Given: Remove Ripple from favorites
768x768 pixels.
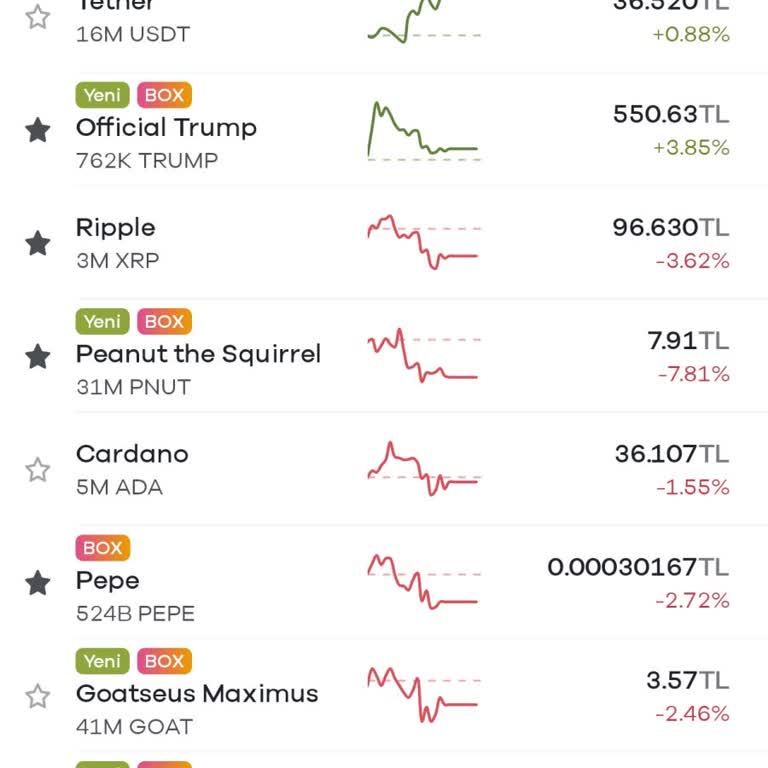Looking at the screenshot, I should (x=38, y=243).
